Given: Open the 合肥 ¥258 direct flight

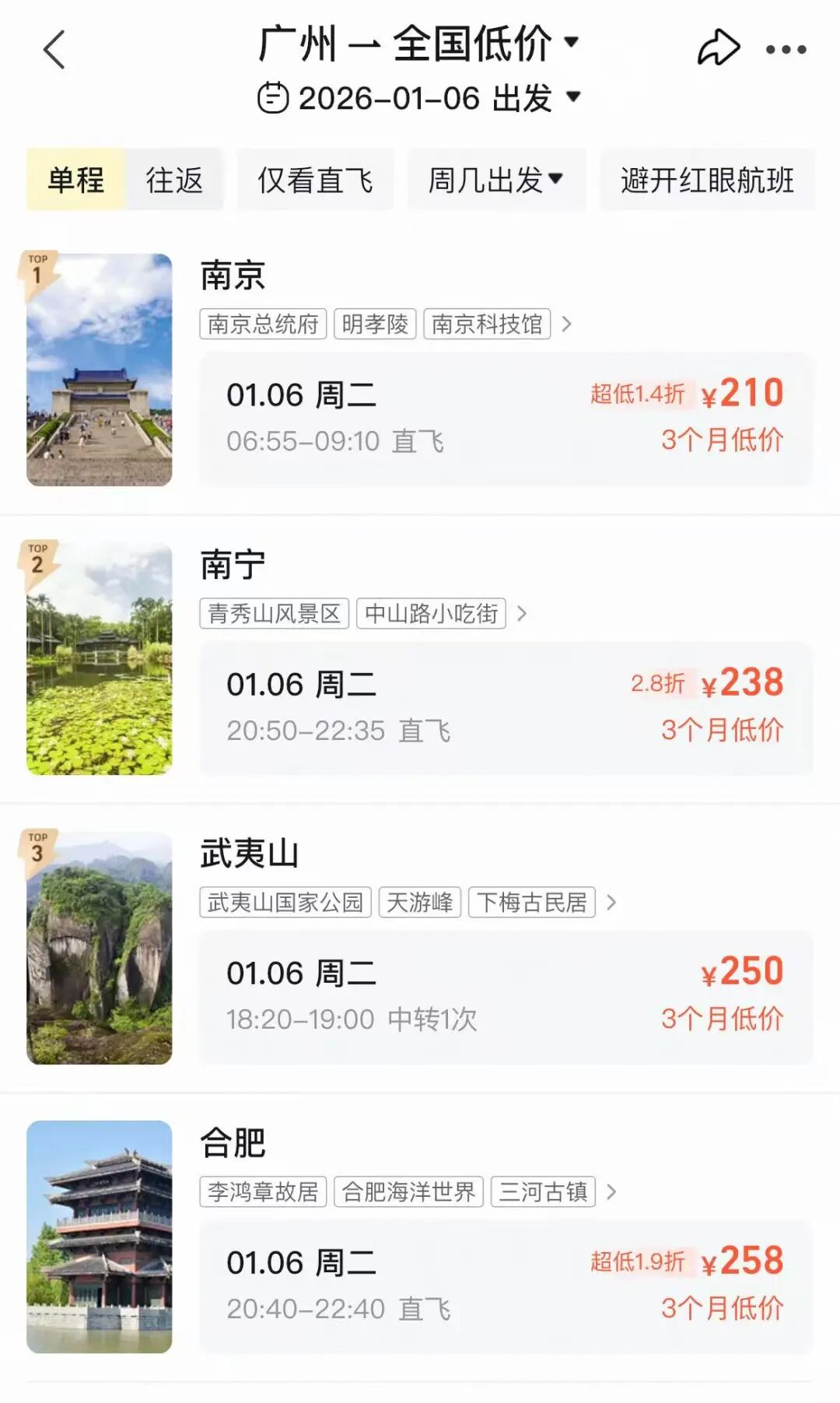Looking at the screenshot, I should pyautogui.click(x=506, y=1286).
